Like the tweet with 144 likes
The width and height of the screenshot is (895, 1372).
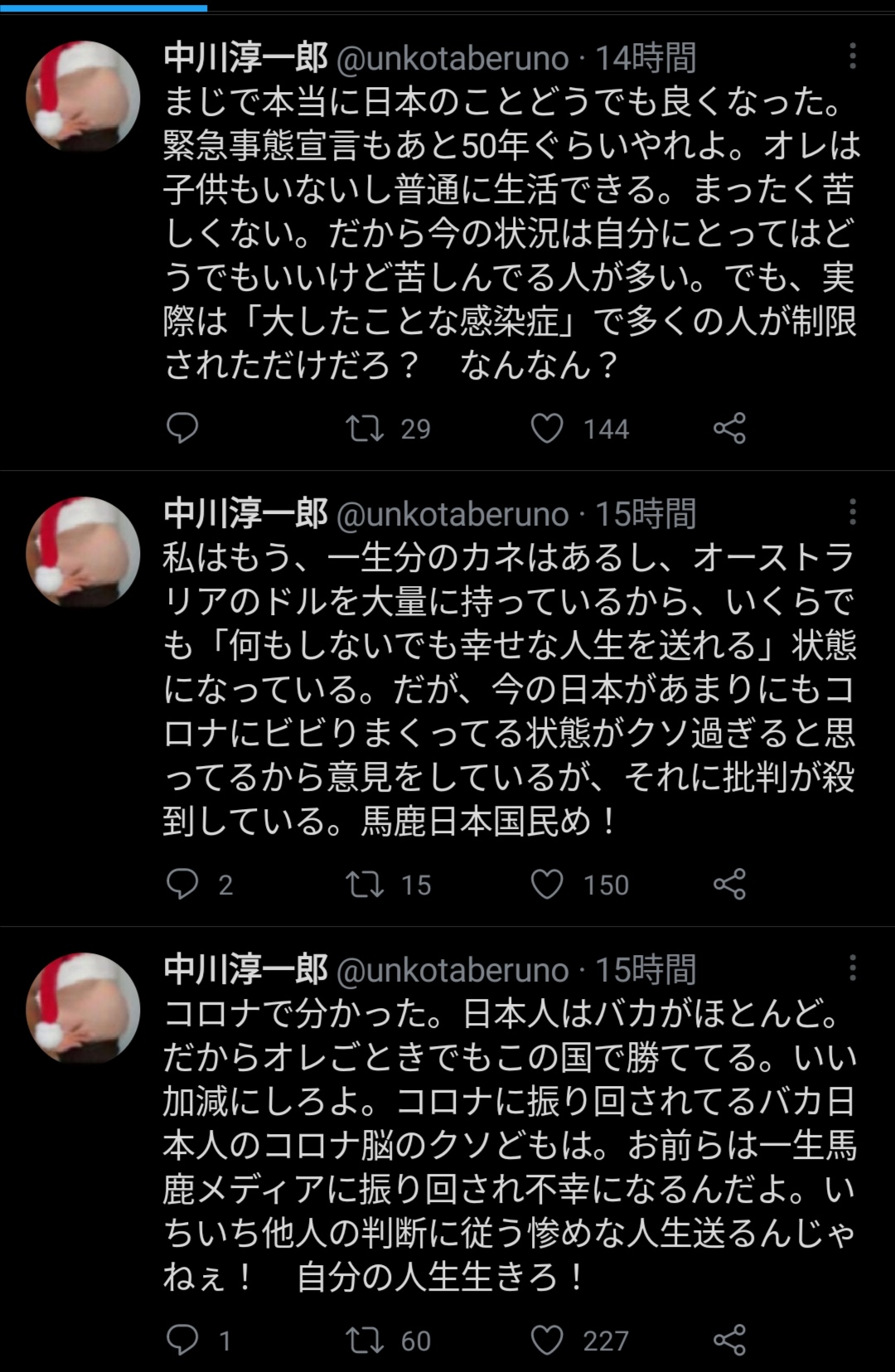[547, 428]
